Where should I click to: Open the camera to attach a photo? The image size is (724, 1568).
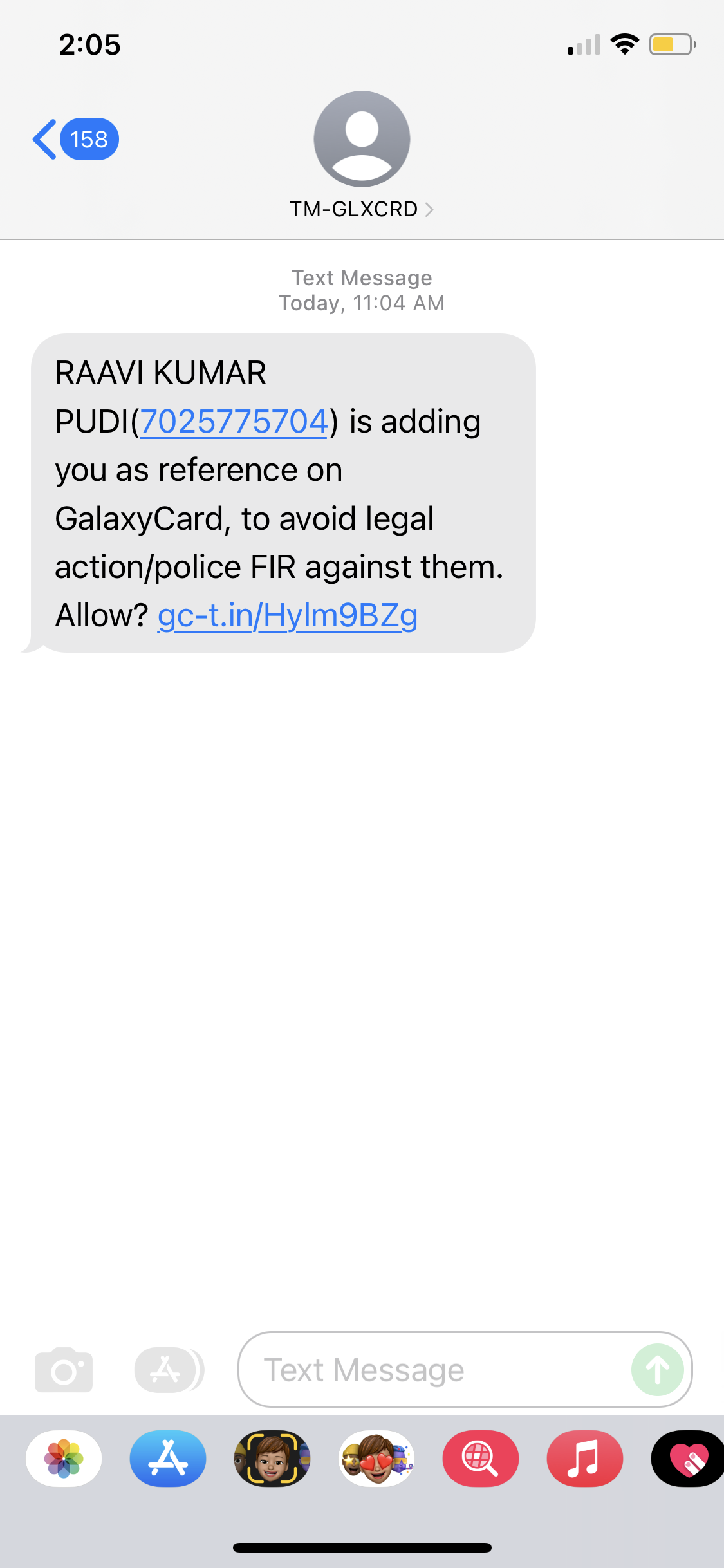pyautogui.click(x=64, y=1369)
